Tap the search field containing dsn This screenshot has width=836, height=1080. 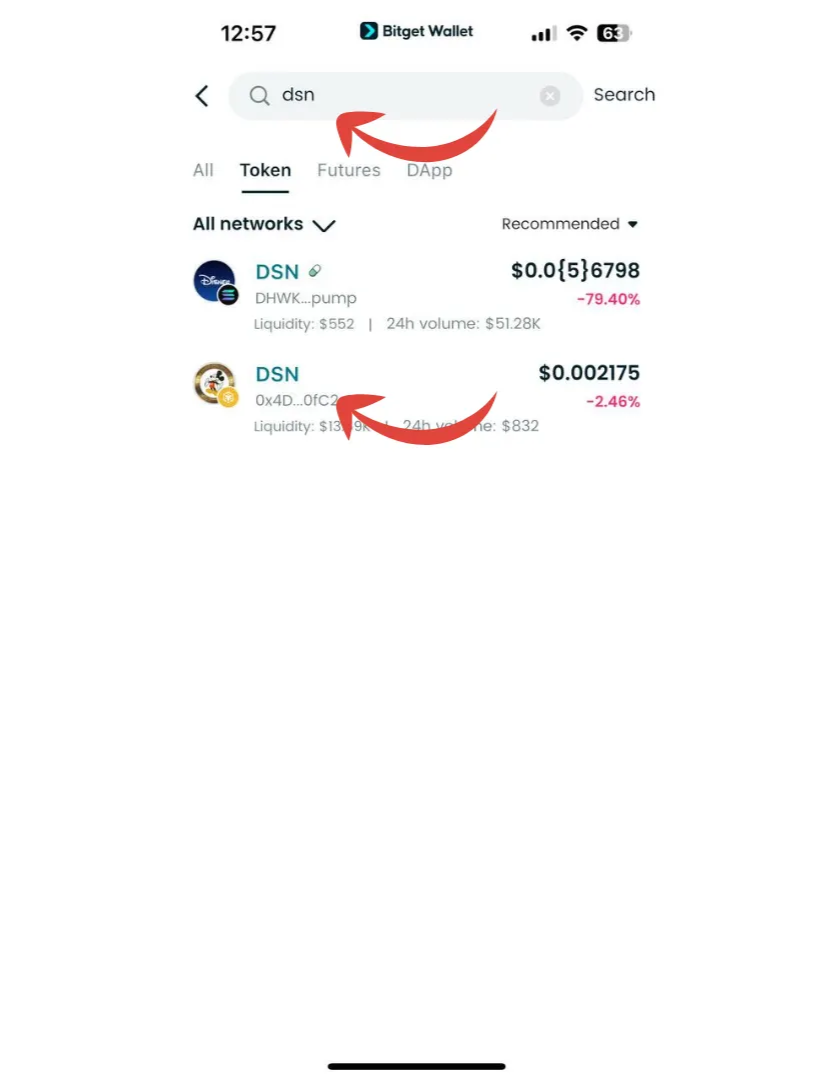[x=400, y=96]
